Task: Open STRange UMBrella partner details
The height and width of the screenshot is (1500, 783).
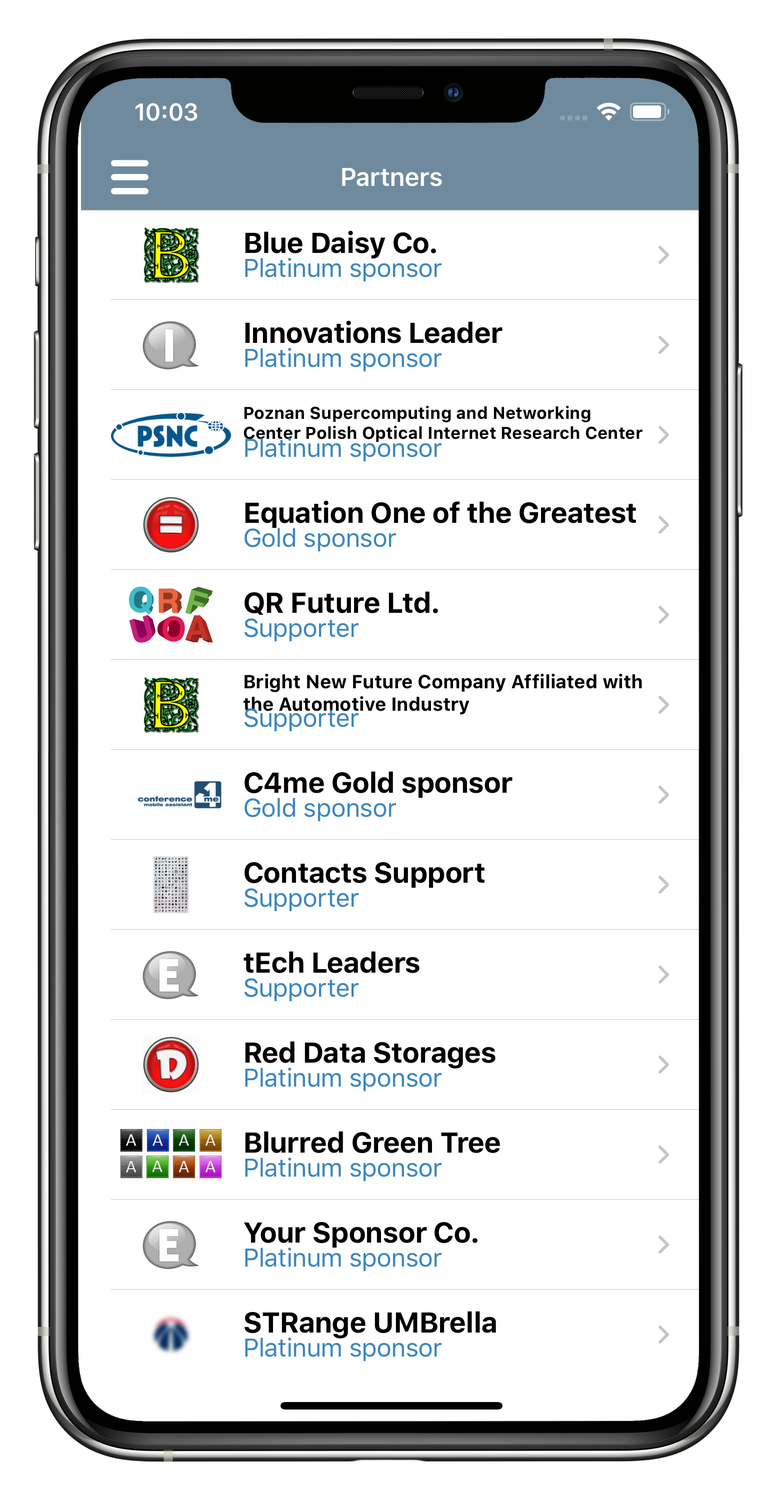Action: point(390,1335)
